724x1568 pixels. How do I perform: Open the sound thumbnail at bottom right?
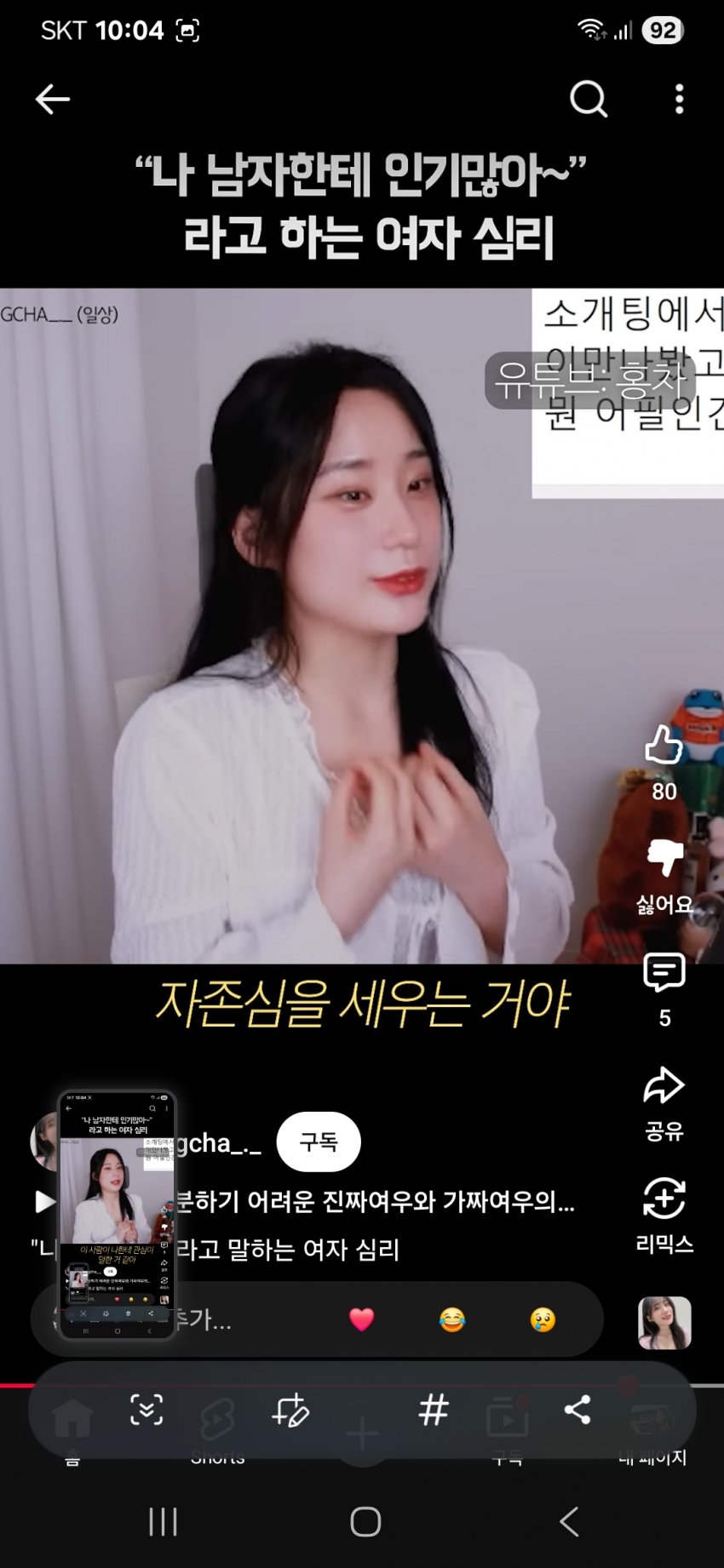point(664,1323)
